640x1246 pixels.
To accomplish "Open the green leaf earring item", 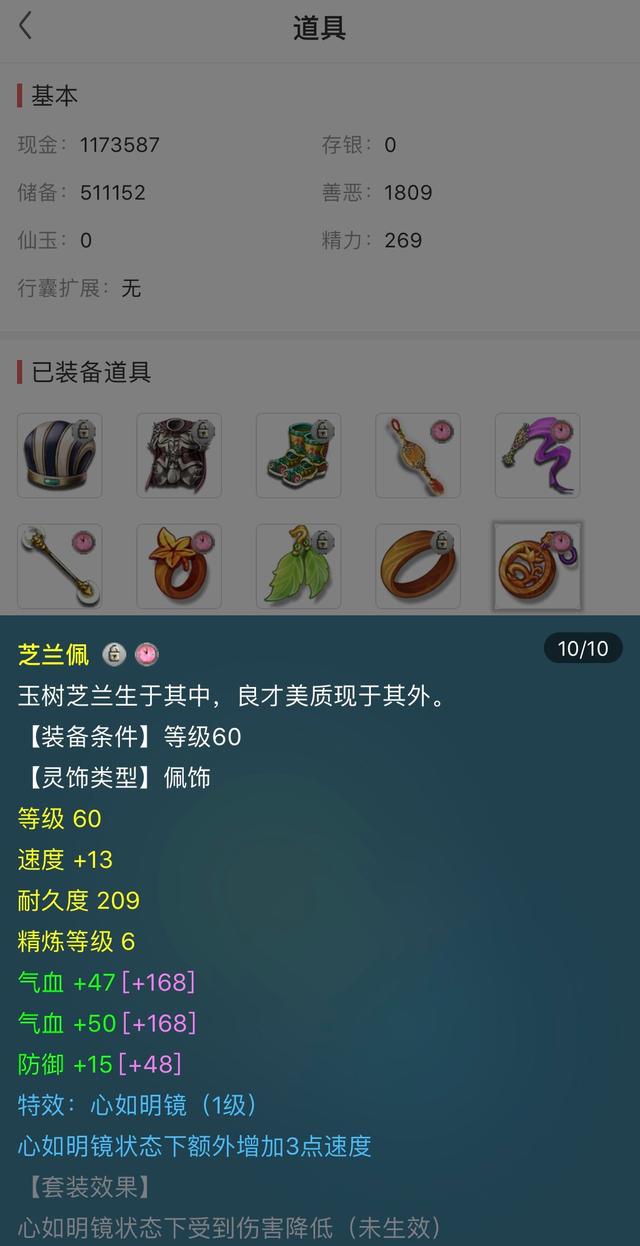I will click(x=298, y=566).
